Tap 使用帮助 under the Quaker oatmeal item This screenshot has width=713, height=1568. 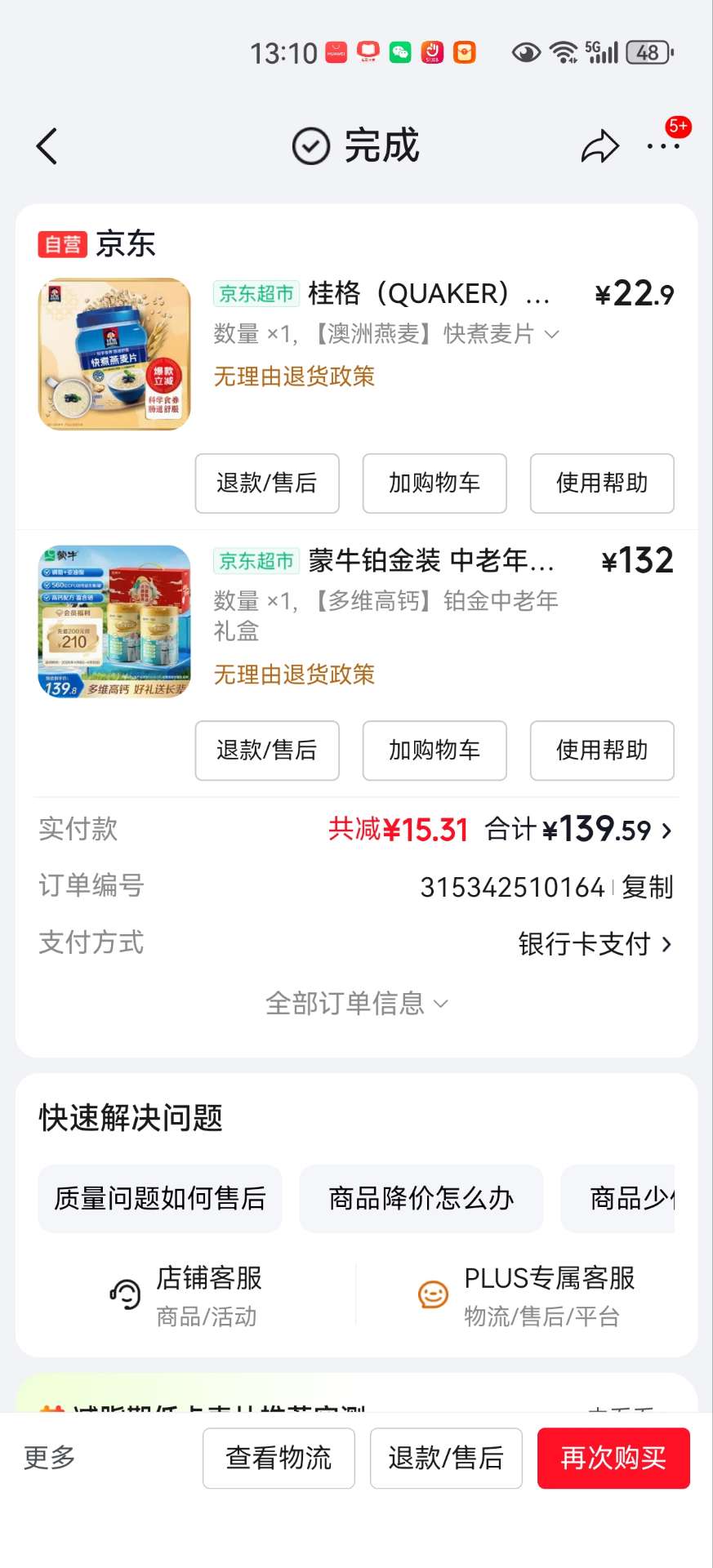coord(602,483)
